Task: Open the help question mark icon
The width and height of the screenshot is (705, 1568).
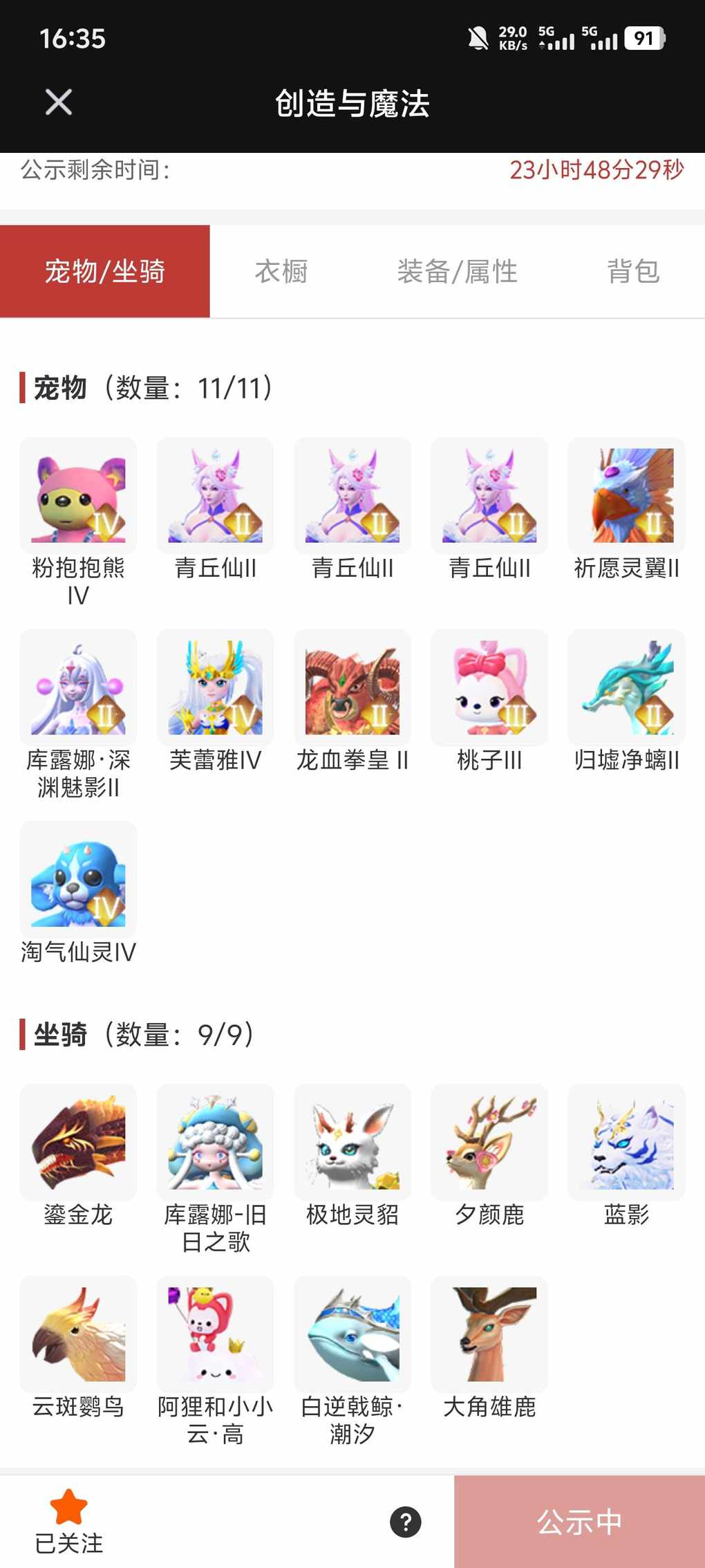Action: click(406, 1522)
